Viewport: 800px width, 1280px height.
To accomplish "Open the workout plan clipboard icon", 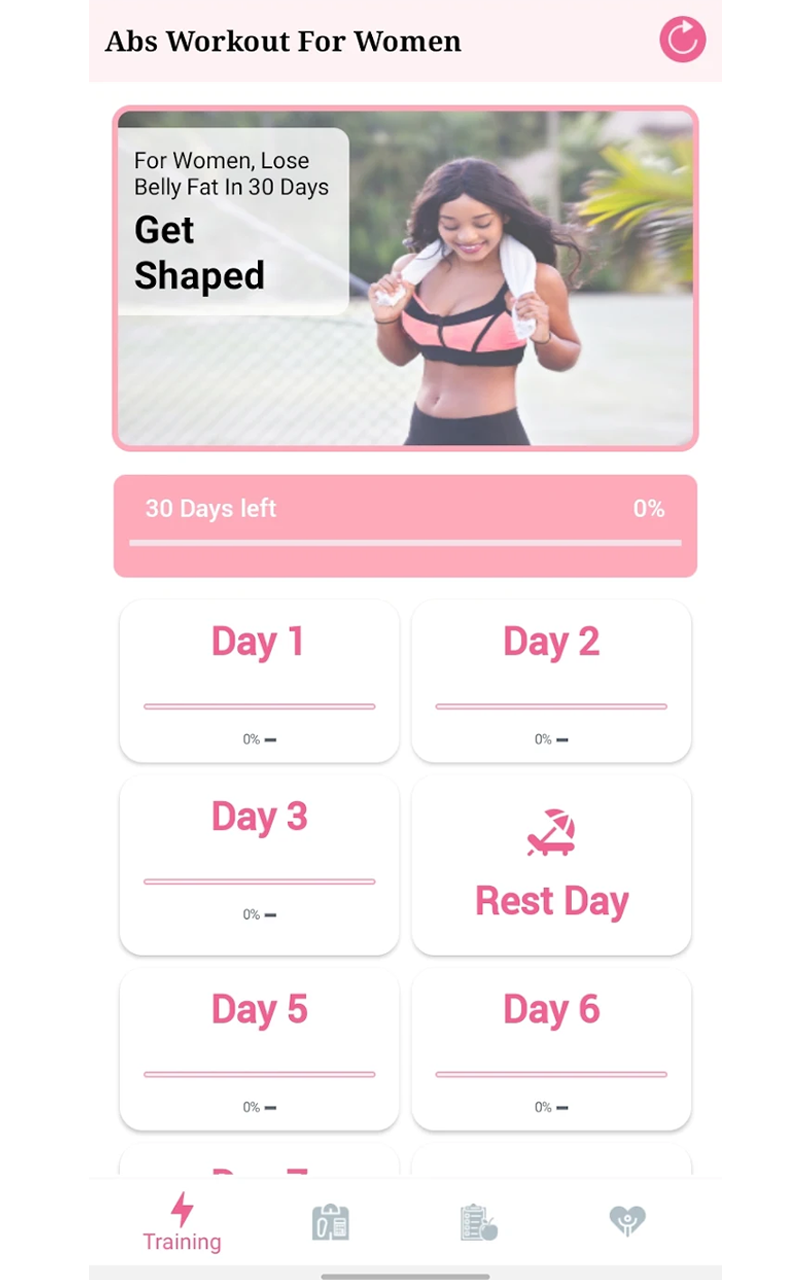I will pos(330,1219).
